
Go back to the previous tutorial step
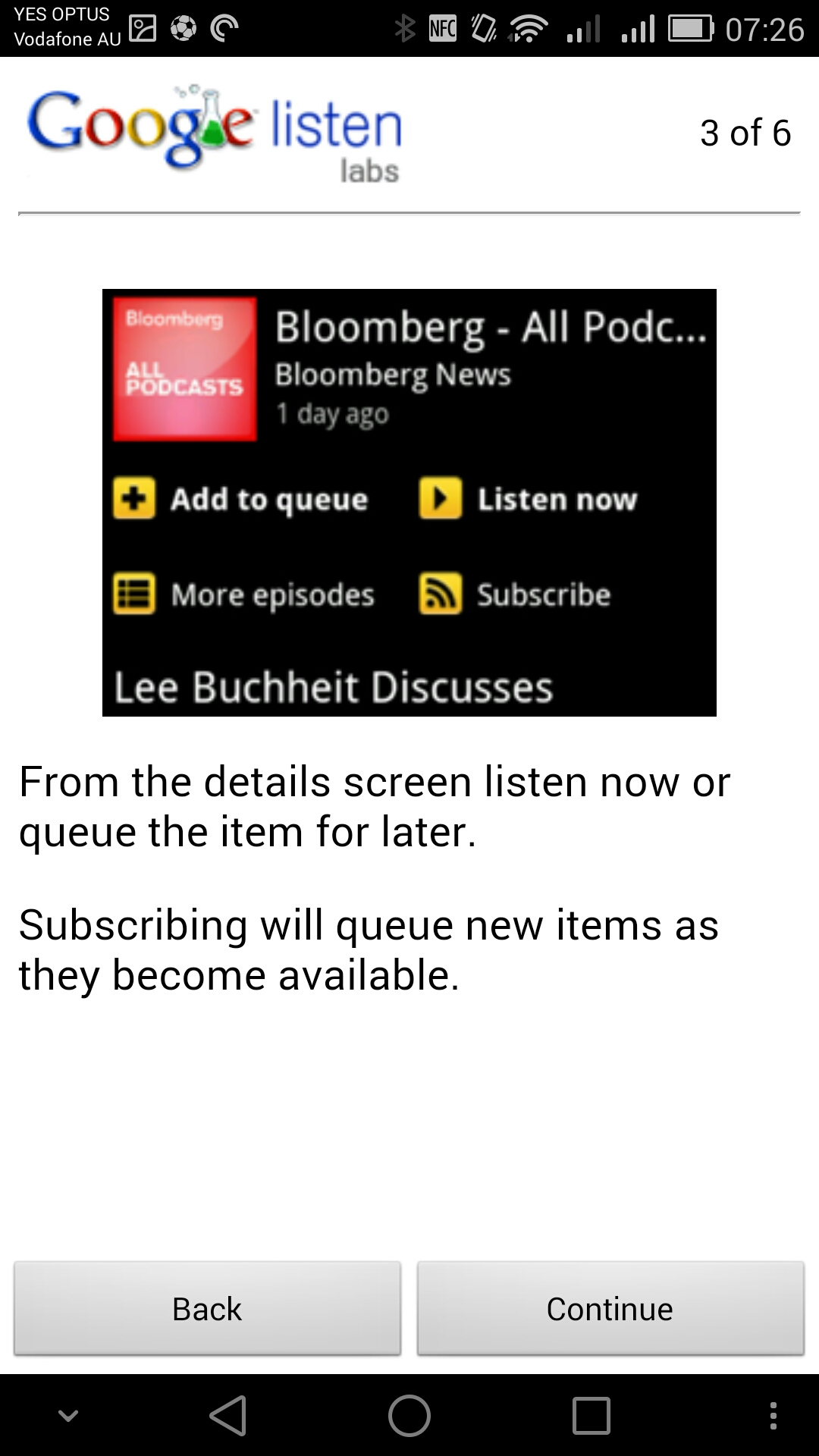coord(207,1309)
